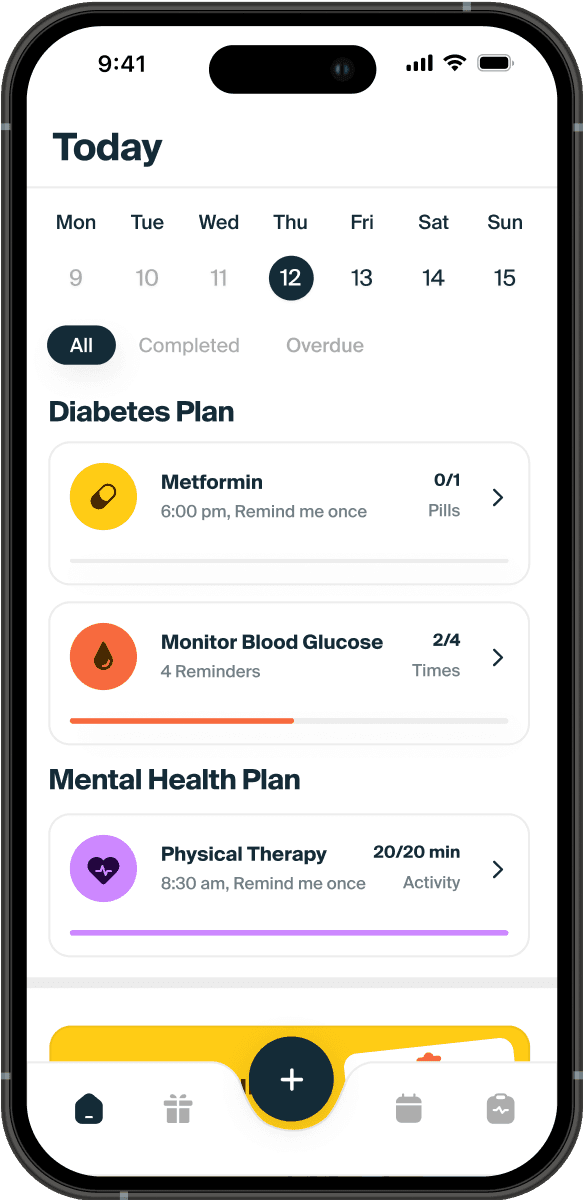The image size is (583, 1200).
Task: Select Monday the 9th
Action: click(x=76, y=278)
